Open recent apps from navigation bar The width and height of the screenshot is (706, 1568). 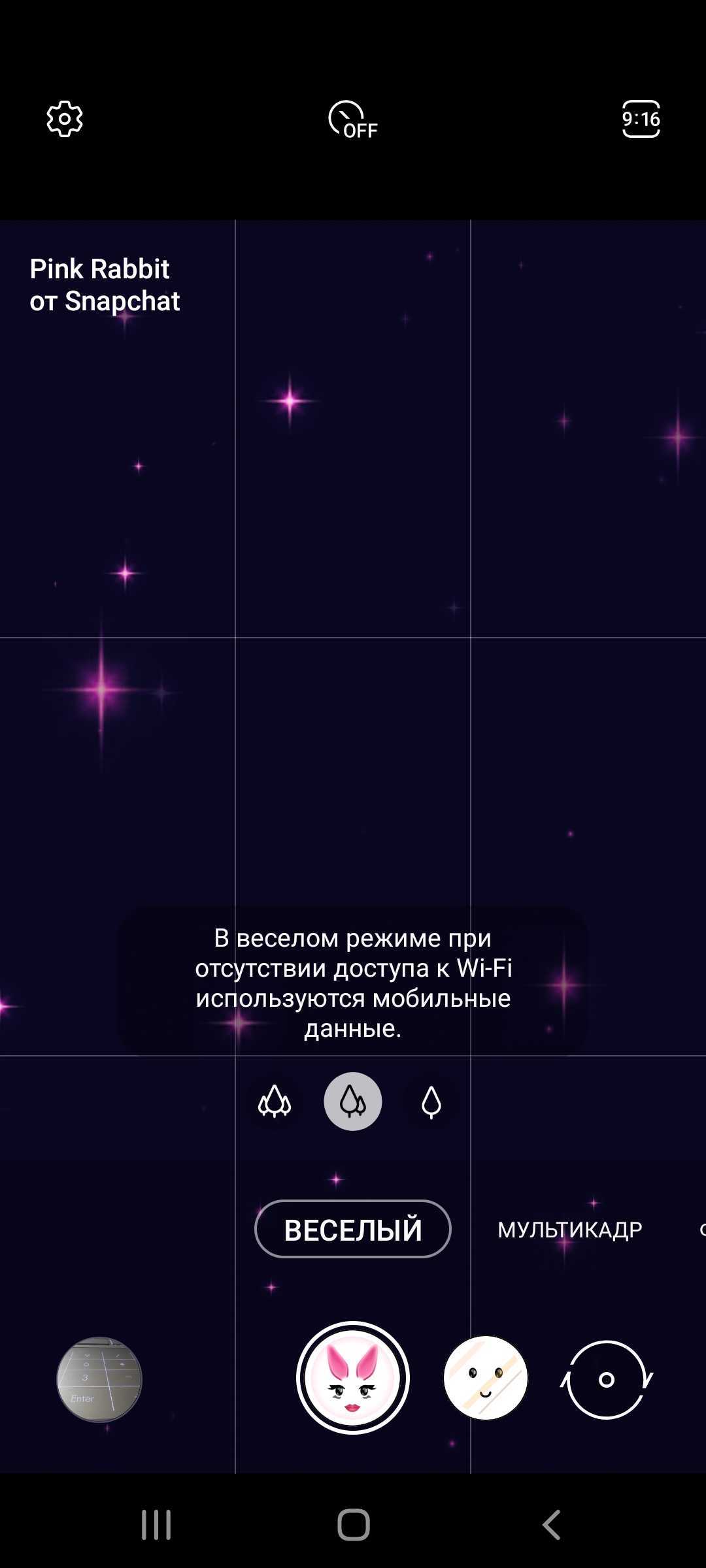coord(156,1524)
